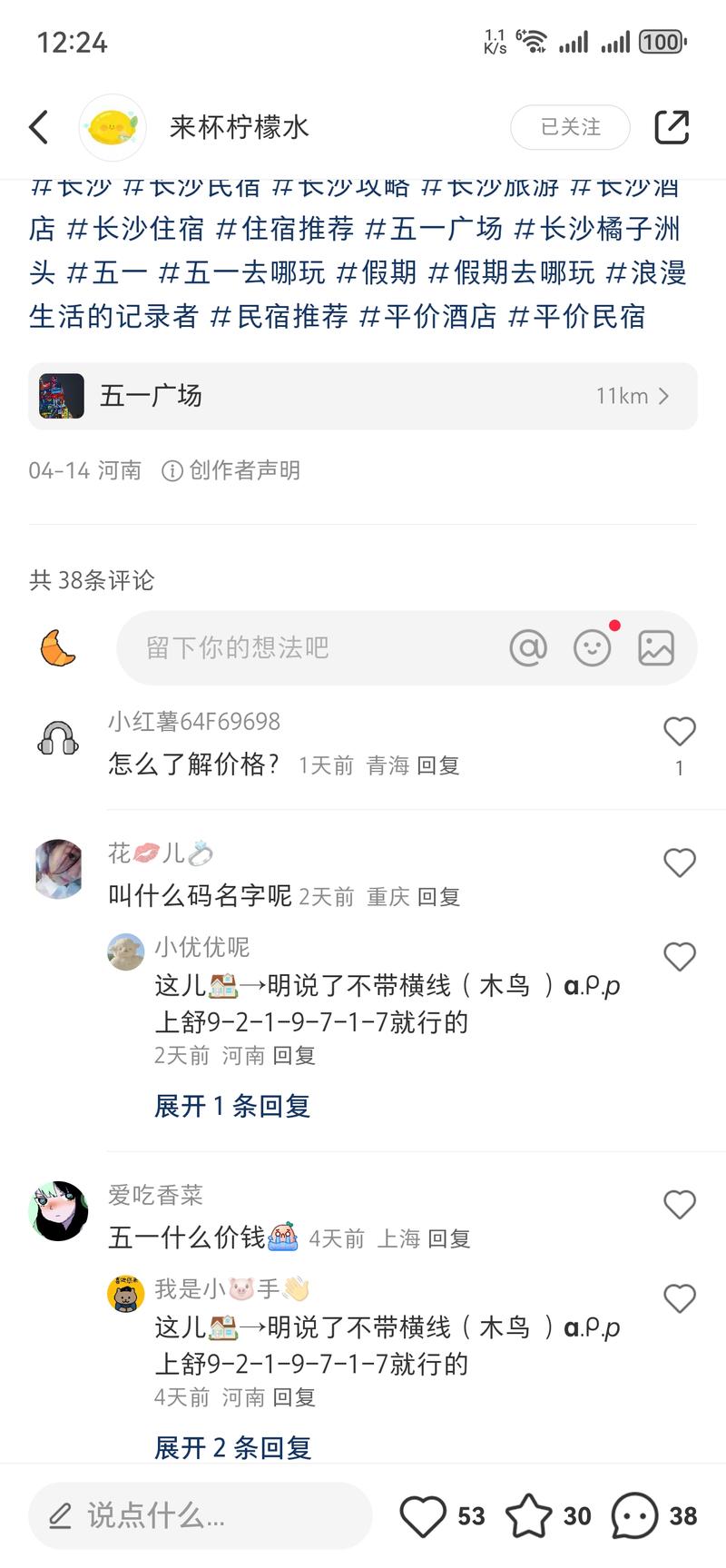The height and width of the screenshot is (1568, 726).
Task: Tap the 已关注 follow button
Action: click(x=570, y=127)
